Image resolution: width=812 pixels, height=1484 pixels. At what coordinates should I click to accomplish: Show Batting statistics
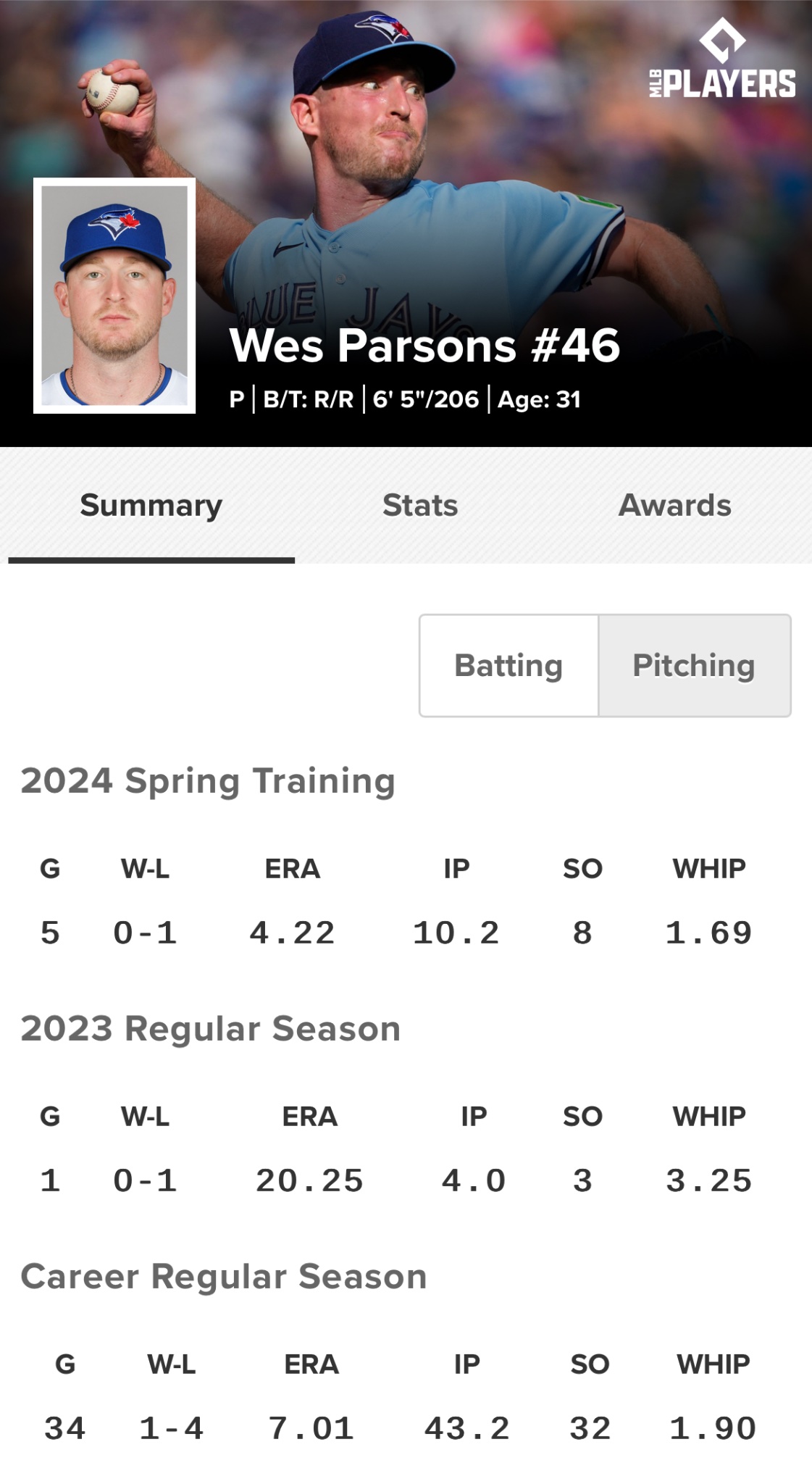(x=508, y=665)
